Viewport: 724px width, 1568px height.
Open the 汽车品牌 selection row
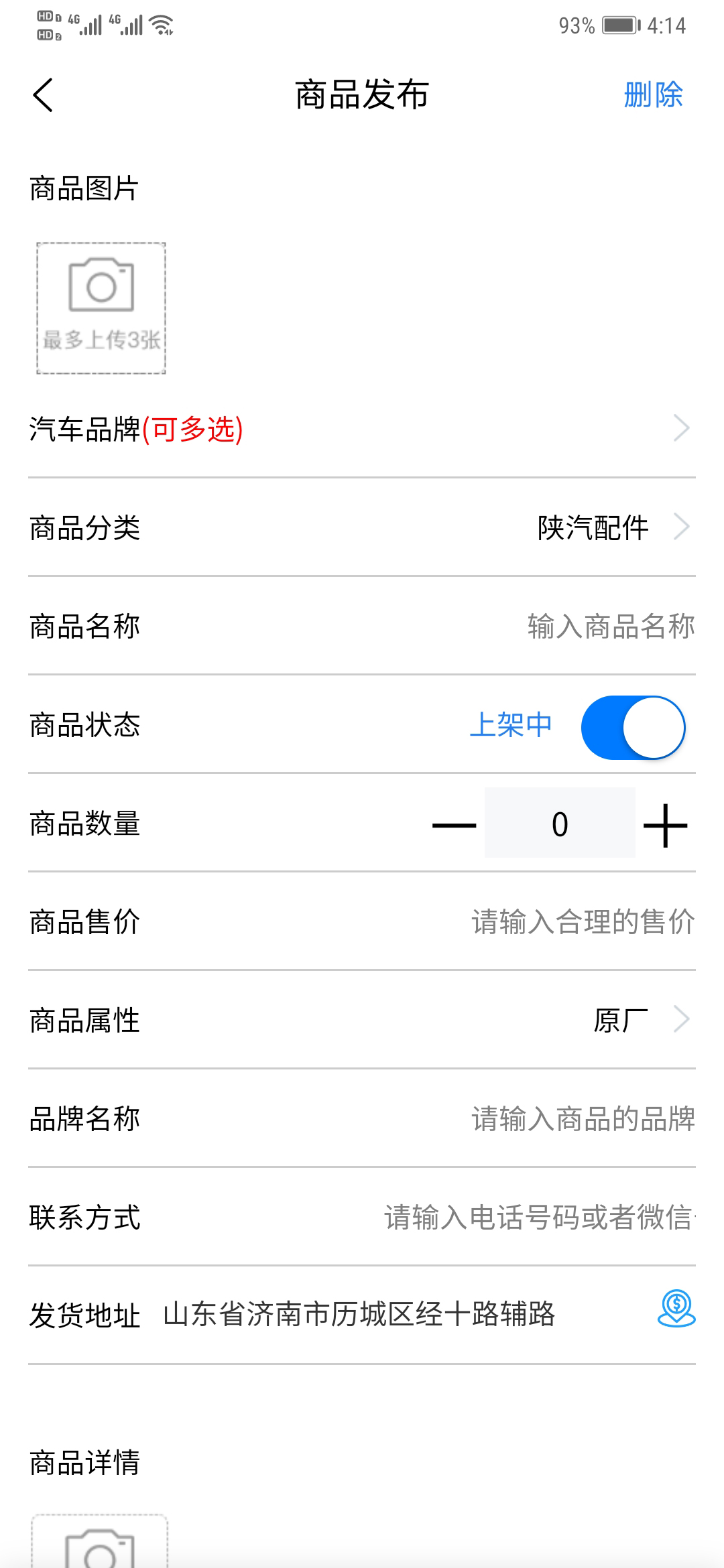pos(362,429)
